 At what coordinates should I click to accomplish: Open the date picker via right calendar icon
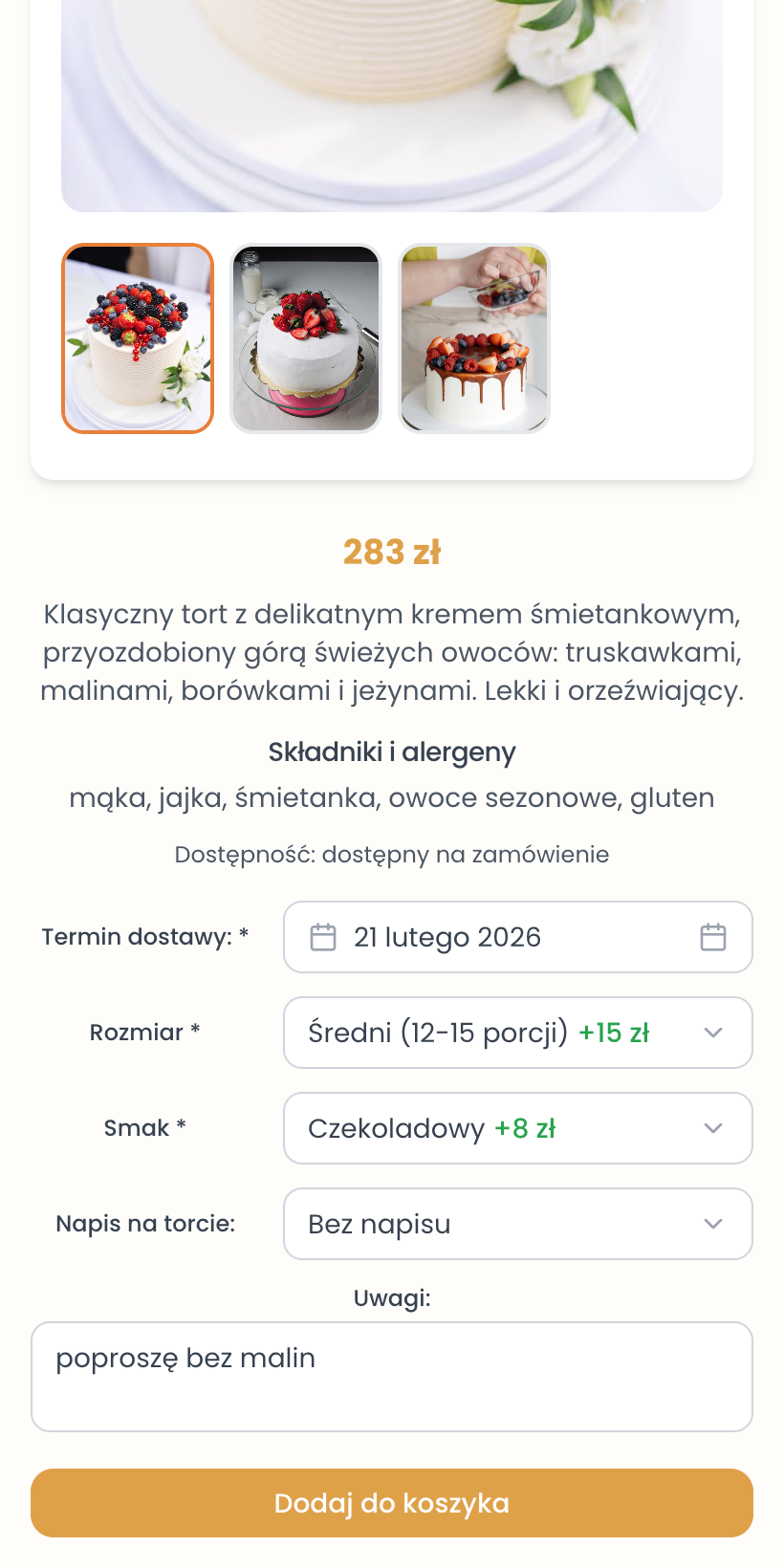click(712, 937)
